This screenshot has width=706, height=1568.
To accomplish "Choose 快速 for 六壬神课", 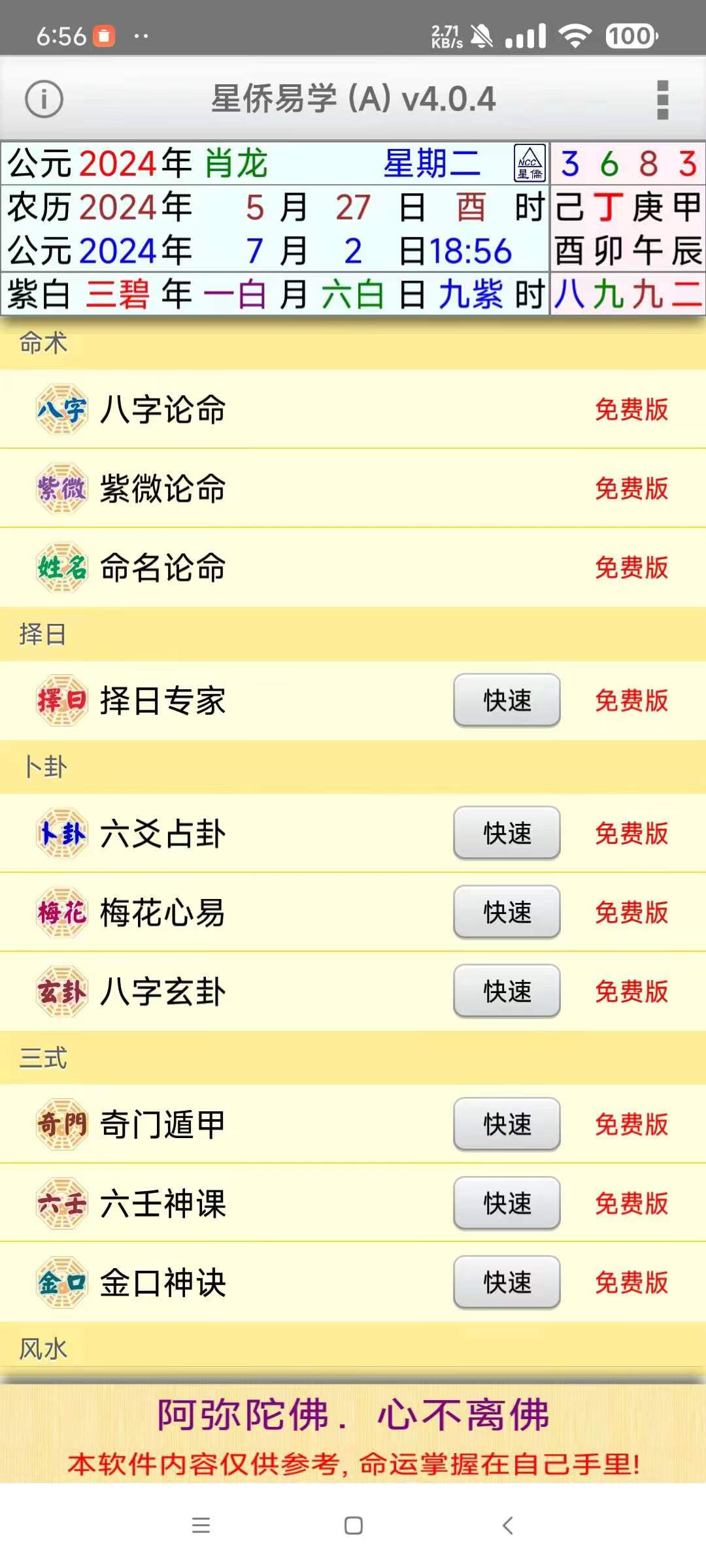I will coord(507,1203).
